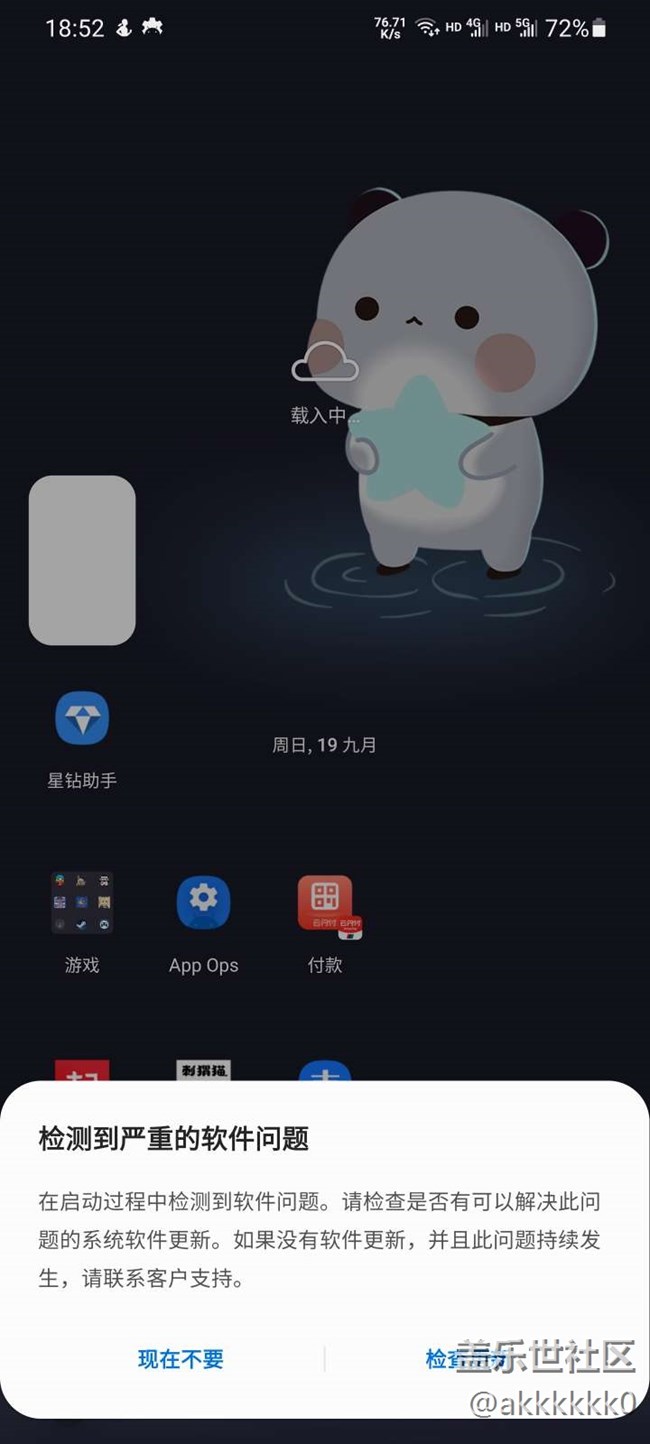
Task: Open the 星钻助手 app
Action: (x=82, y=718)
